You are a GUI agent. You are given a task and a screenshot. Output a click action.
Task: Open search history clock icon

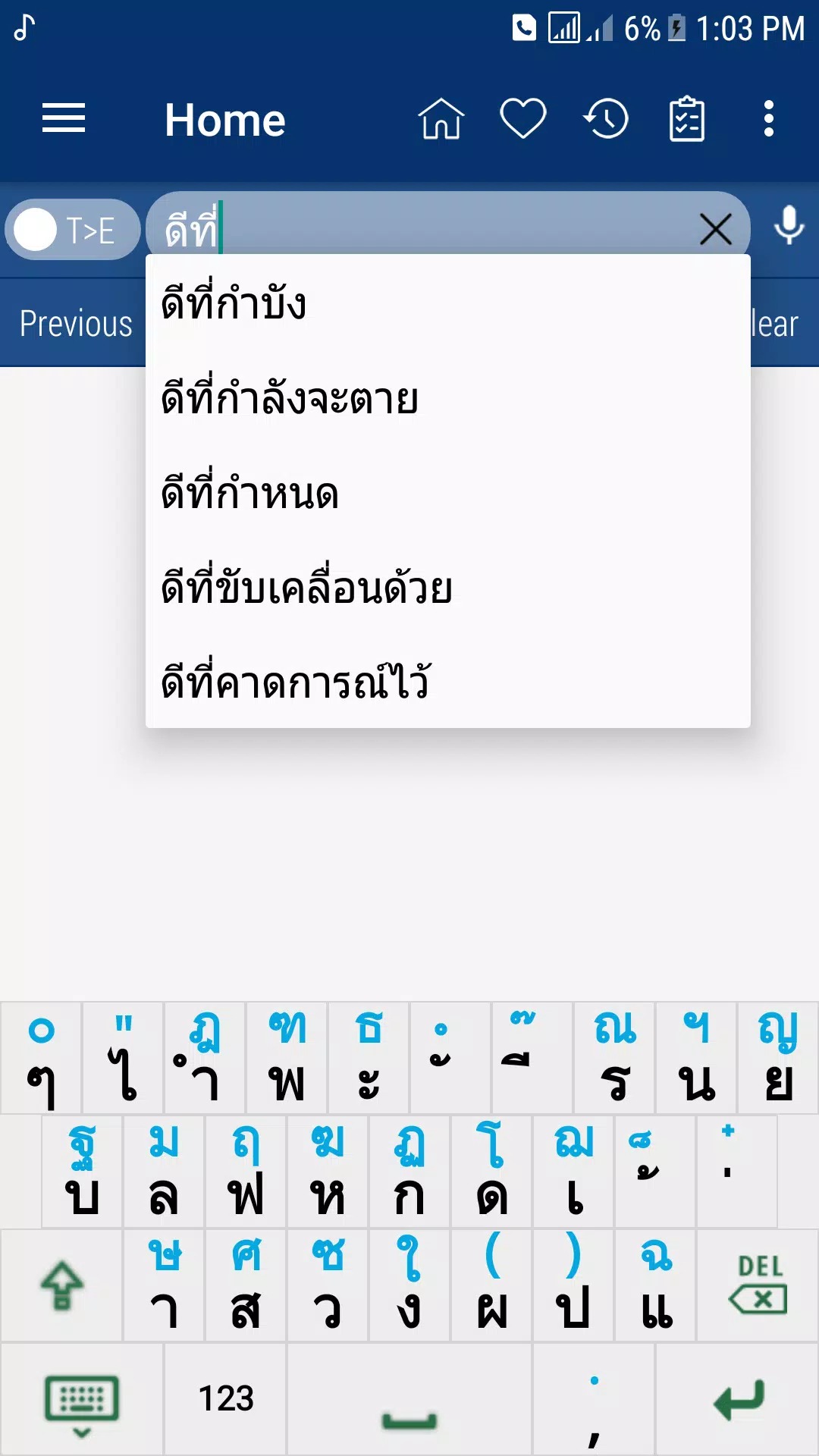pyautogui.click(x=606, y=119)
